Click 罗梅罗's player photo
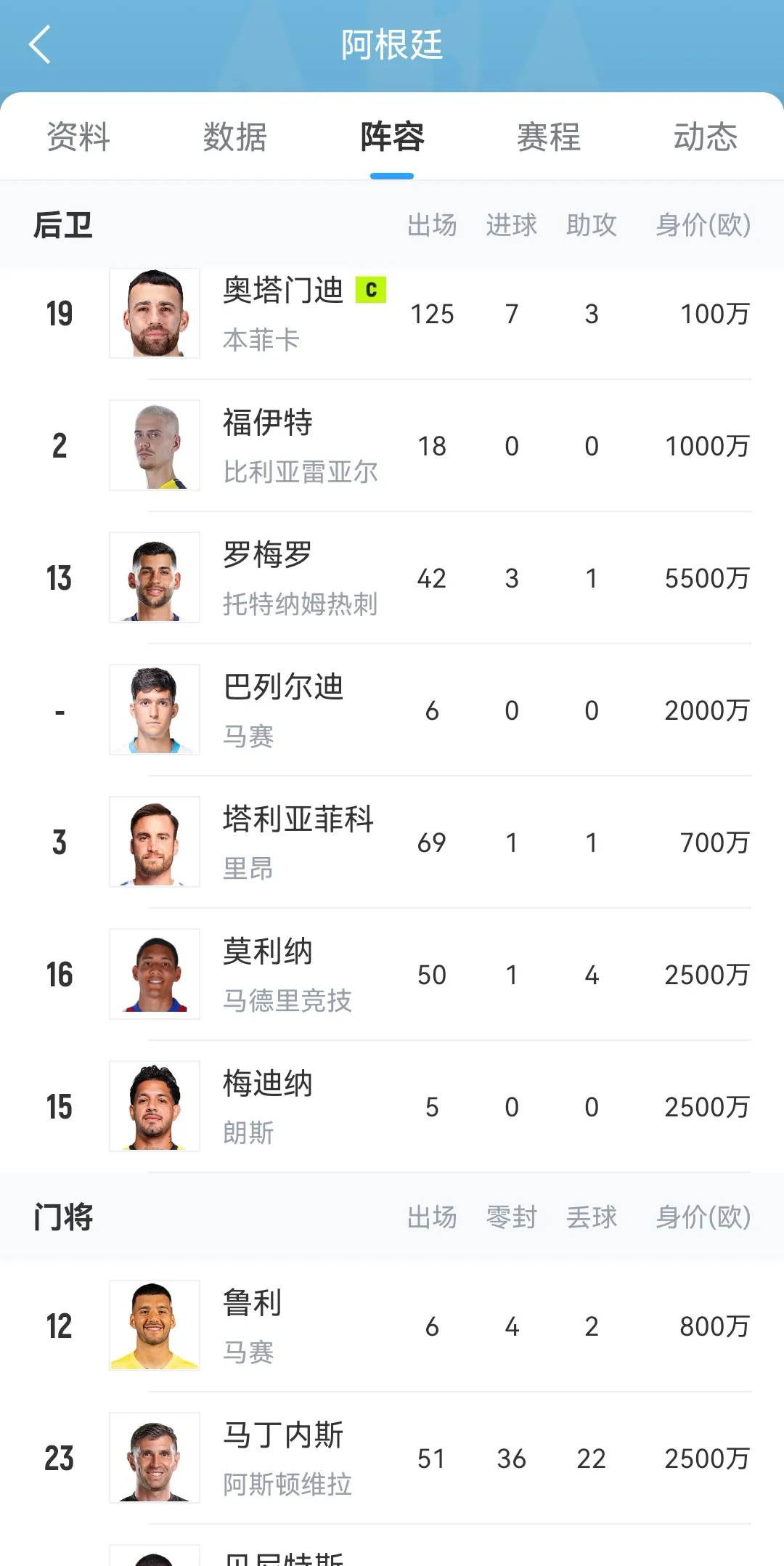The height and width of the screenshot is (1566, 784). click(x=154, y=577)
